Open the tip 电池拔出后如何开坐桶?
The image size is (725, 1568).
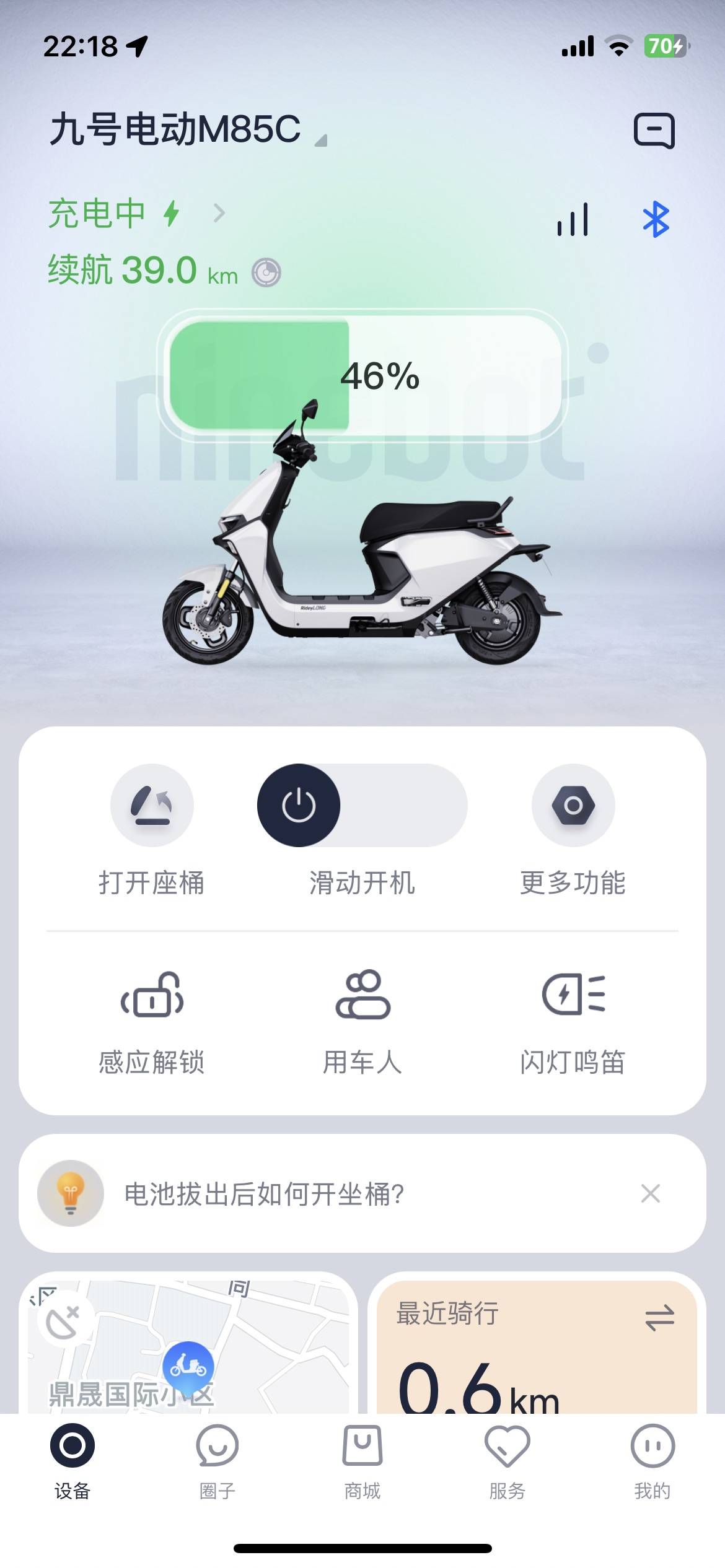click(265, 1193)
